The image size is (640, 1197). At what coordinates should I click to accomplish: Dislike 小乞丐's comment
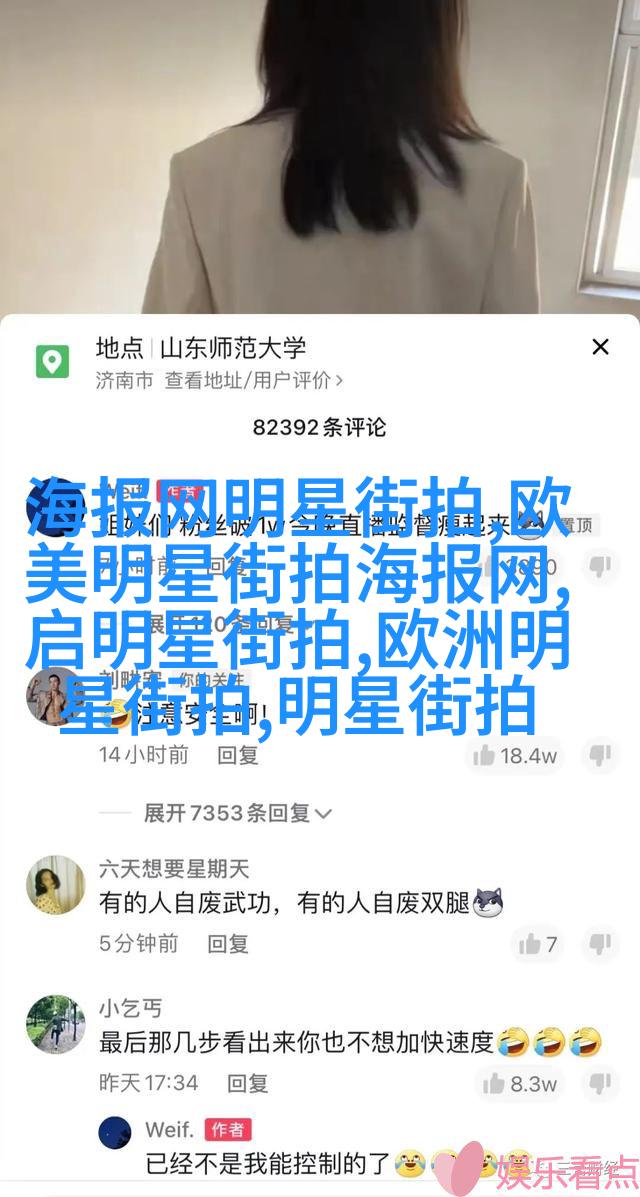pyautogui.click(x=600, y=1083)
